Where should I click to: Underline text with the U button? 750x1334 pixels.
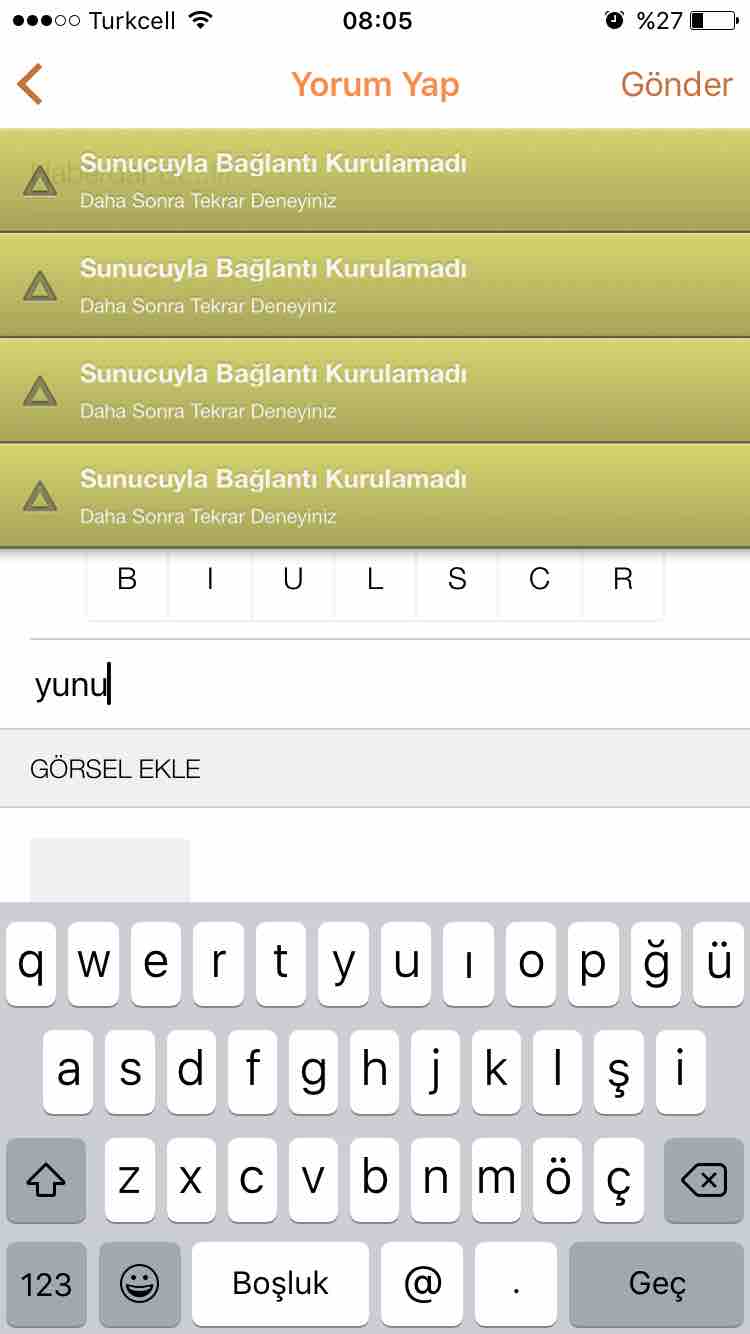(x=292, y=580)
